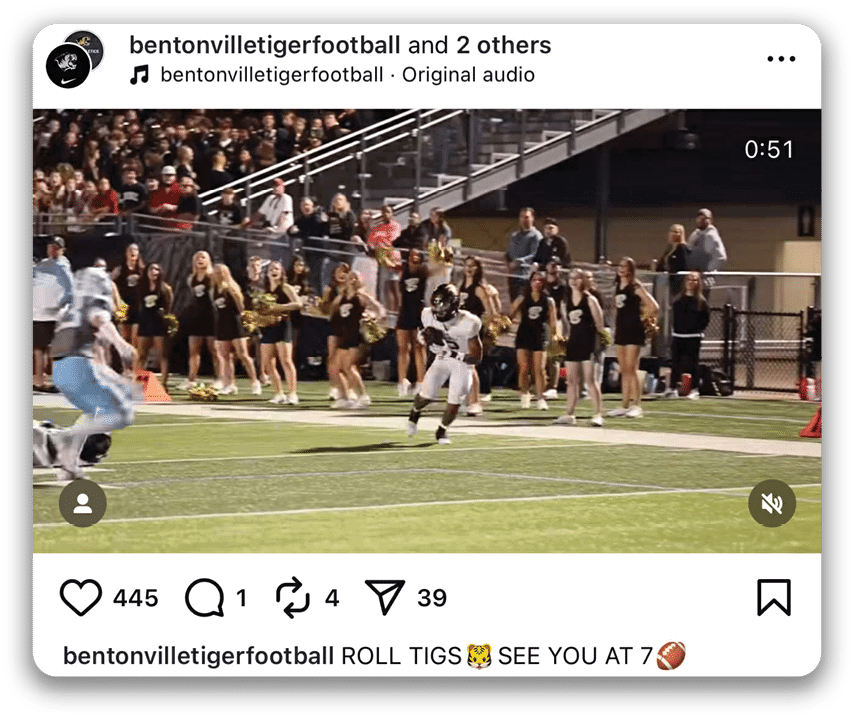This screenshot has width=854, height=718.
Task: Share the post via paper plane
Action: pyautogui.click(x=385, y=598)
